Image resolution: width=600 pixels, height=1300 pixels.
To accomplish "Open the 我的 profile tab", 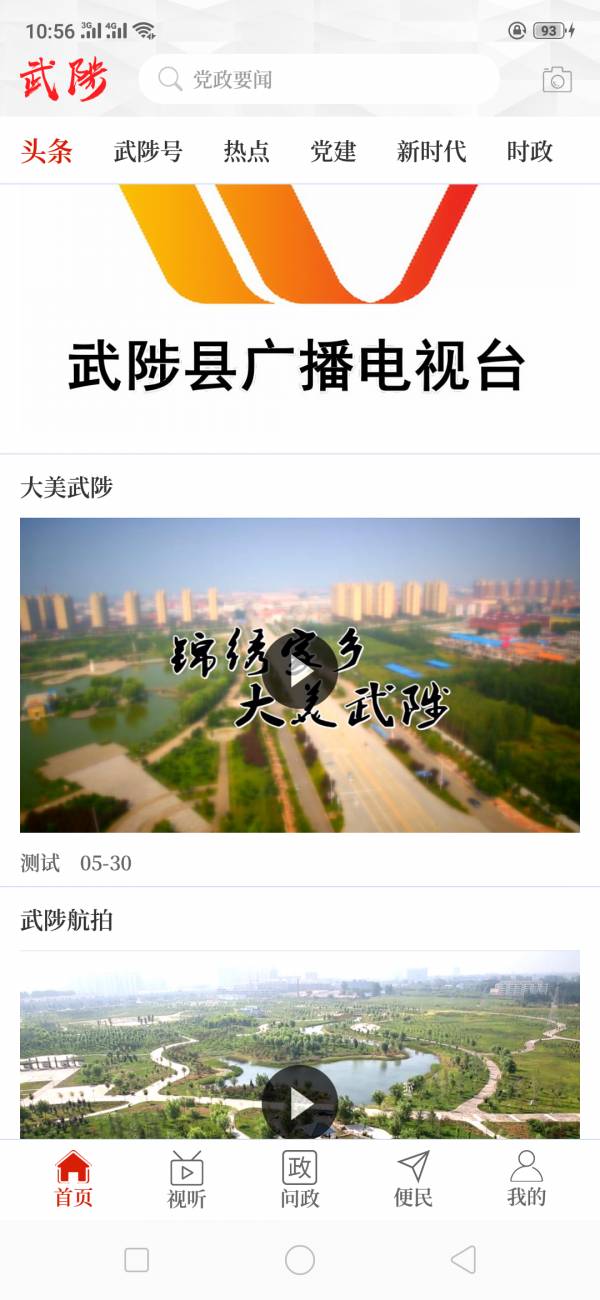I will [526, 1180].
